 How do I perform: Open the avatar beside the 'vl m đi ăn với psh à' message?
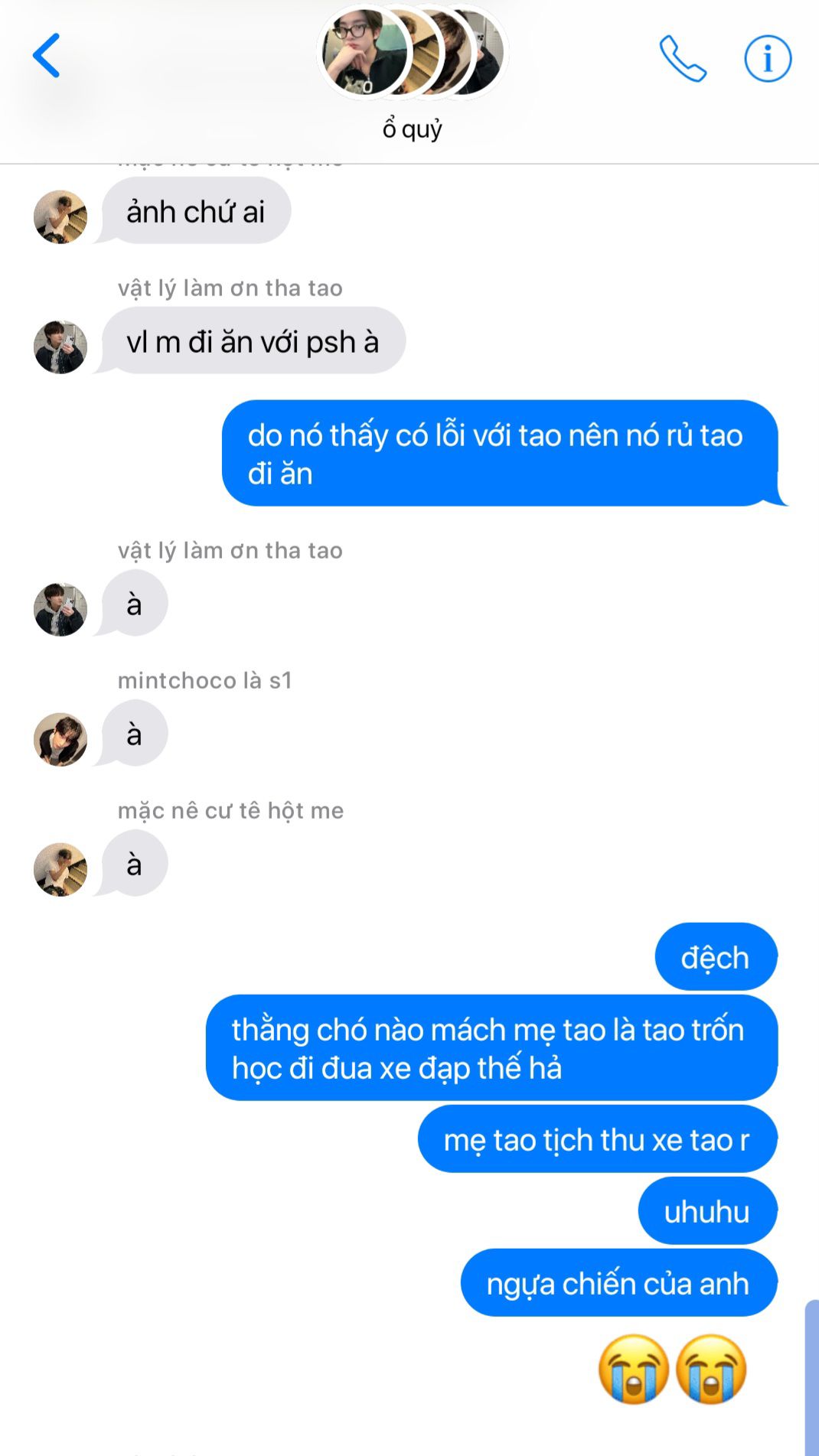[x=60, y=347]
